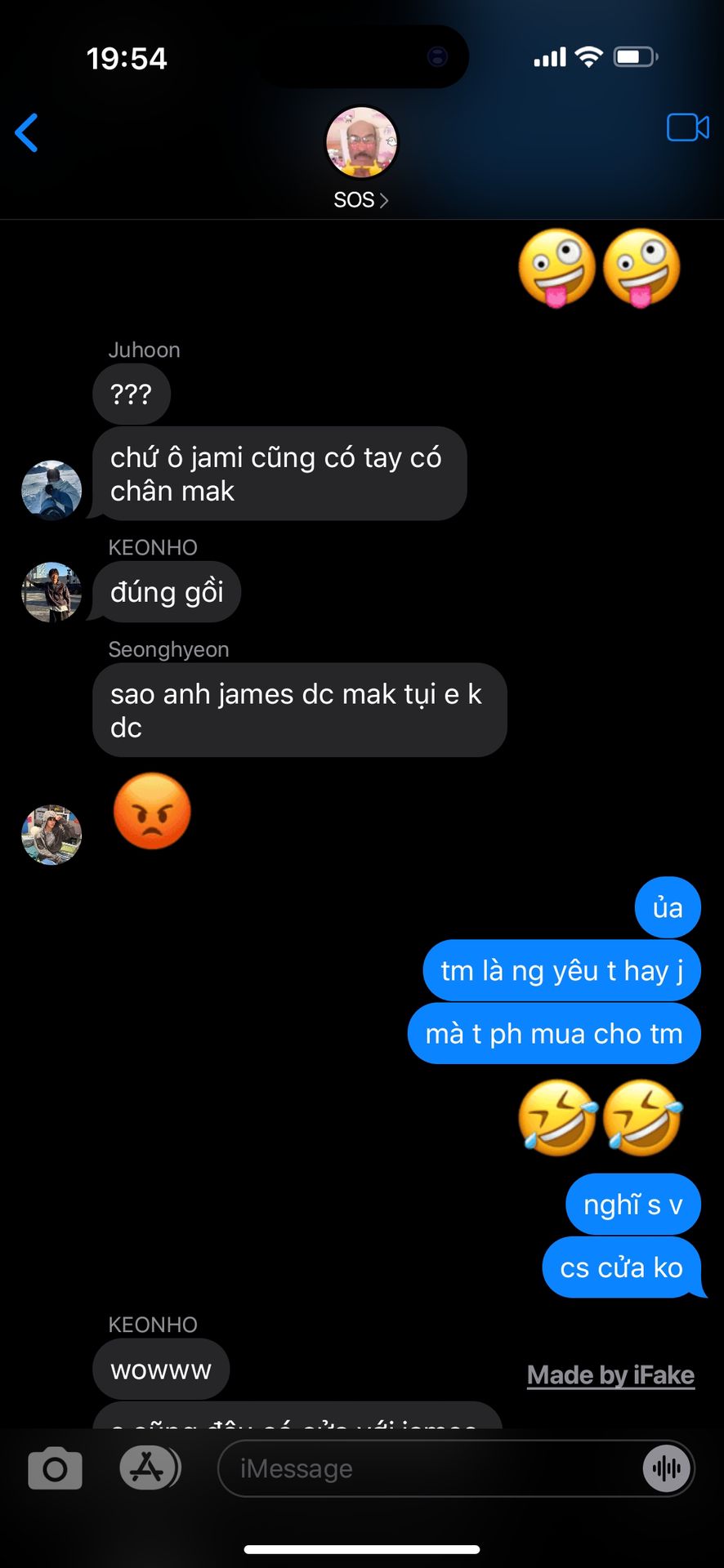View KEONHO's profile picture beside đúng gồi

click(51, 592)
